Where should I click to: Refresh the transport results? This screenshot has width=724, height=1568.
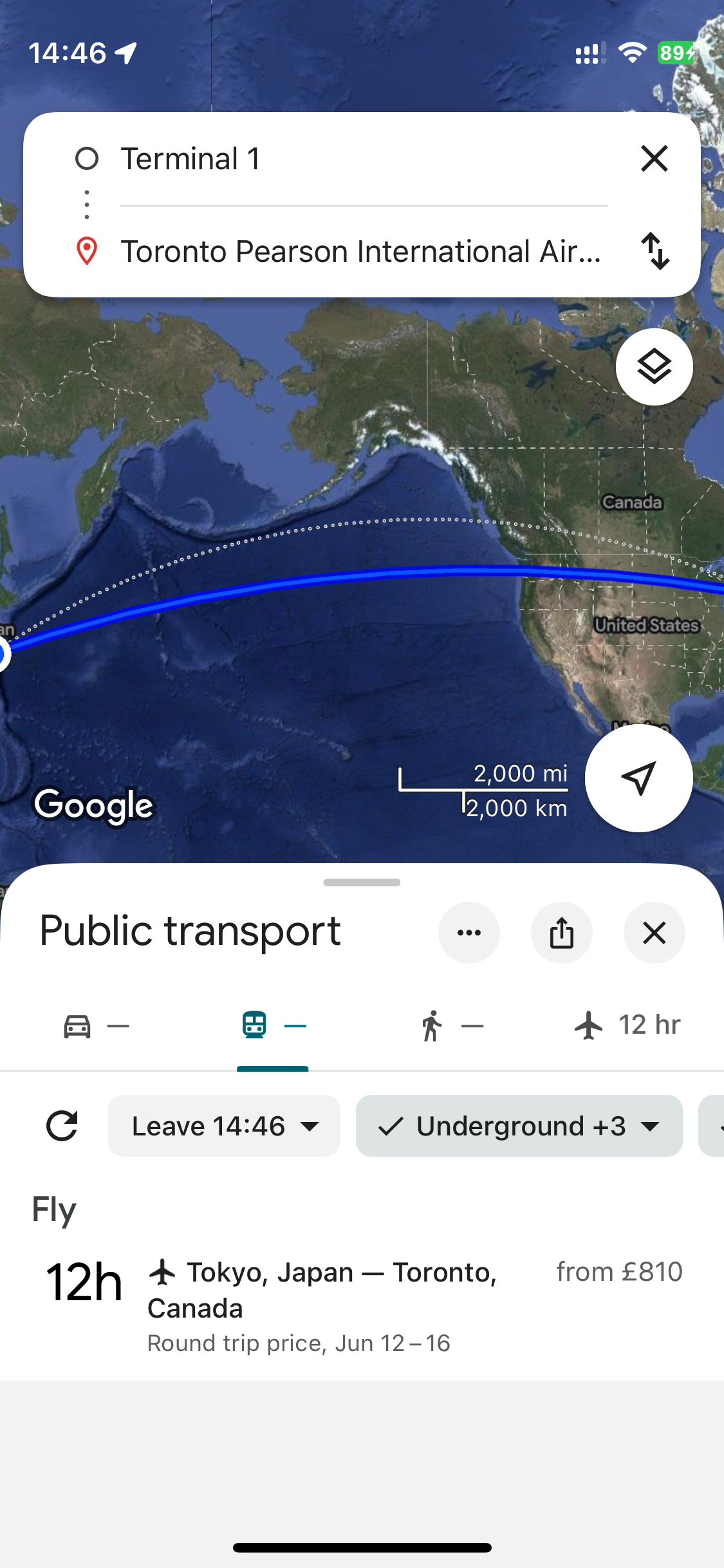pyautogui.click(x=62, y=1126)
